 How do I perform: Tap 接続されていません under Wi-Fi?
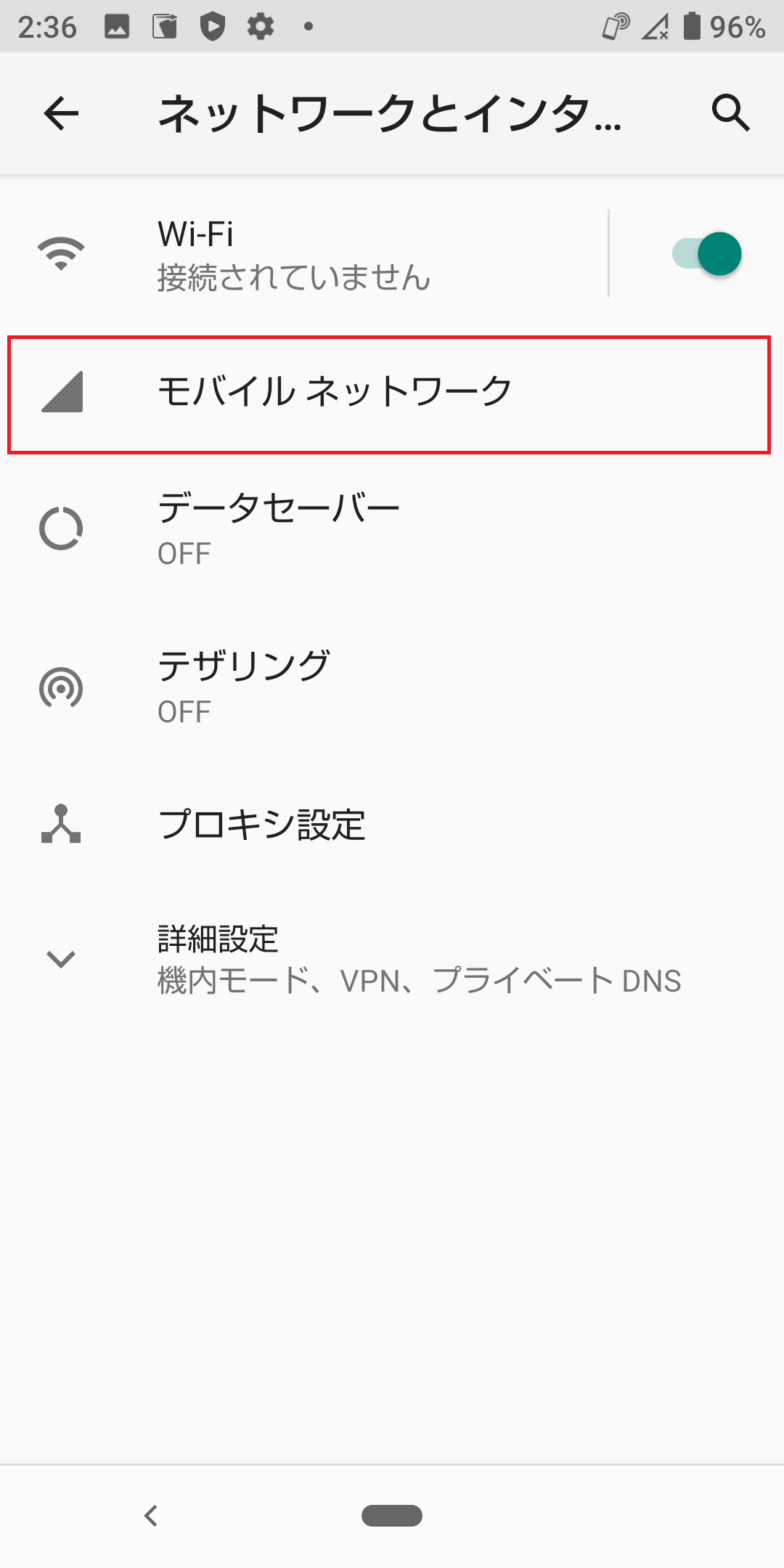tap(292, 277)
